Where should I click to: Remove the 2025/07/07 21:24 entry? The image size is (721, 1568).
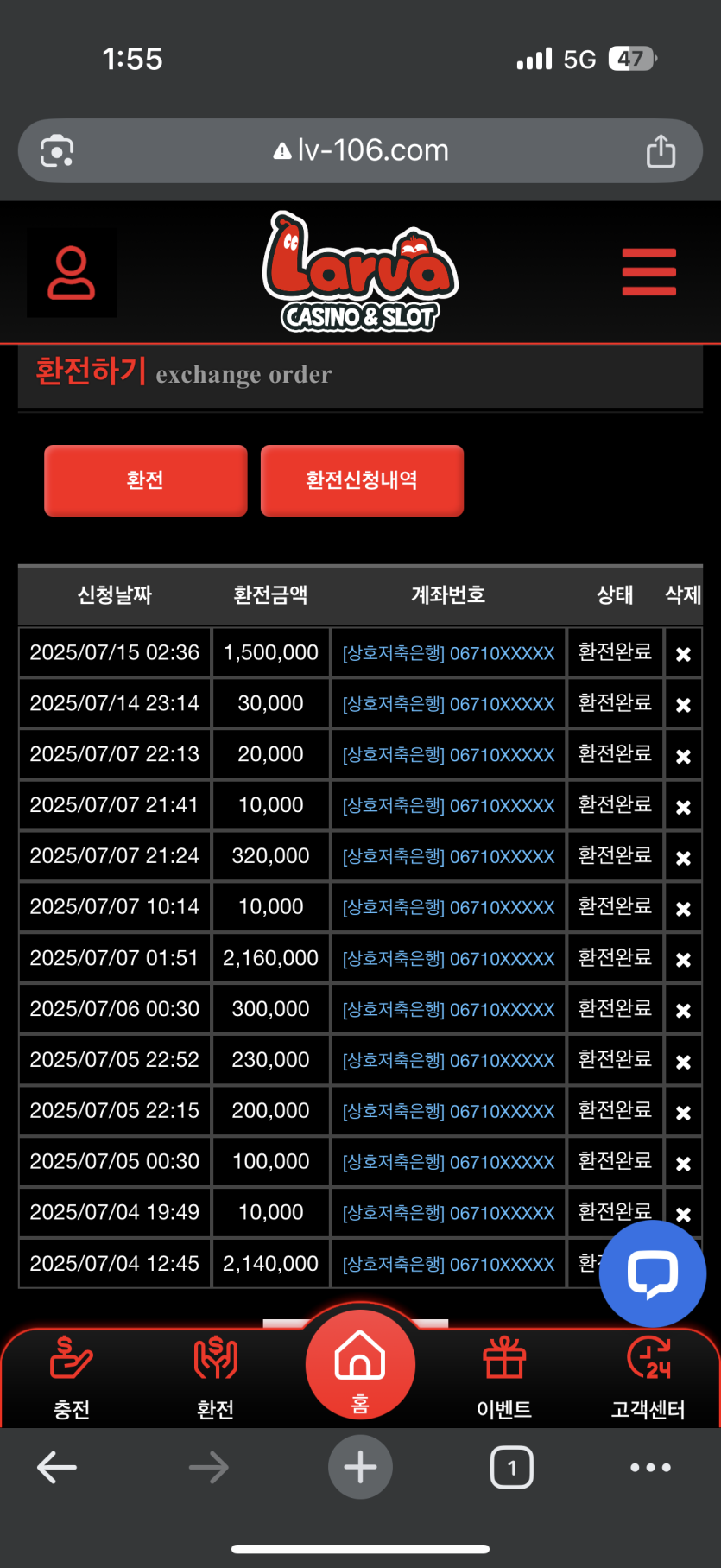tap(683, 858)
